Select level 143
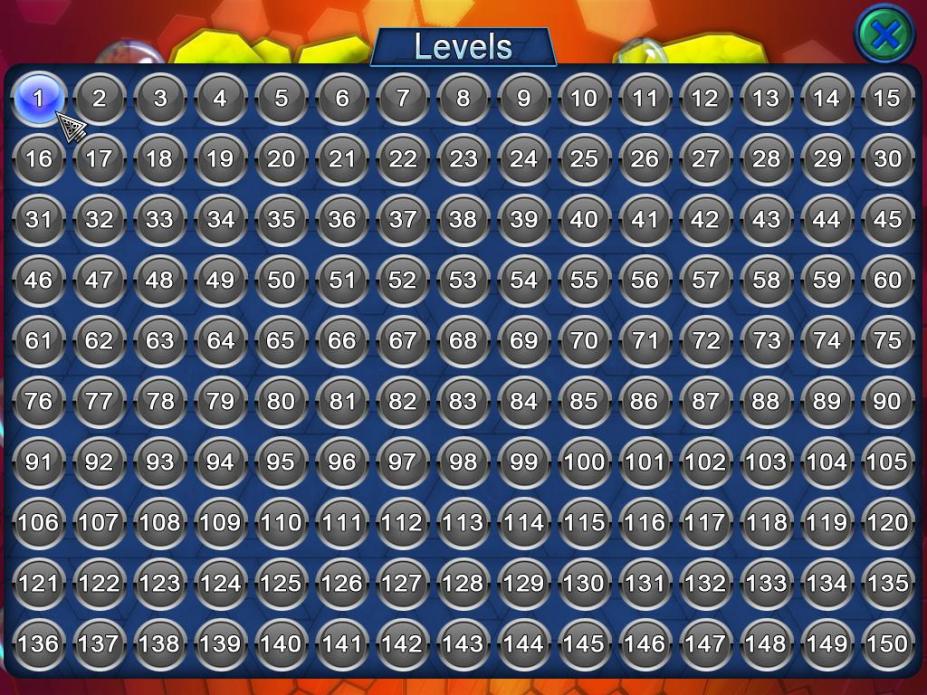The image size is (927, 695). coord(463,643)
